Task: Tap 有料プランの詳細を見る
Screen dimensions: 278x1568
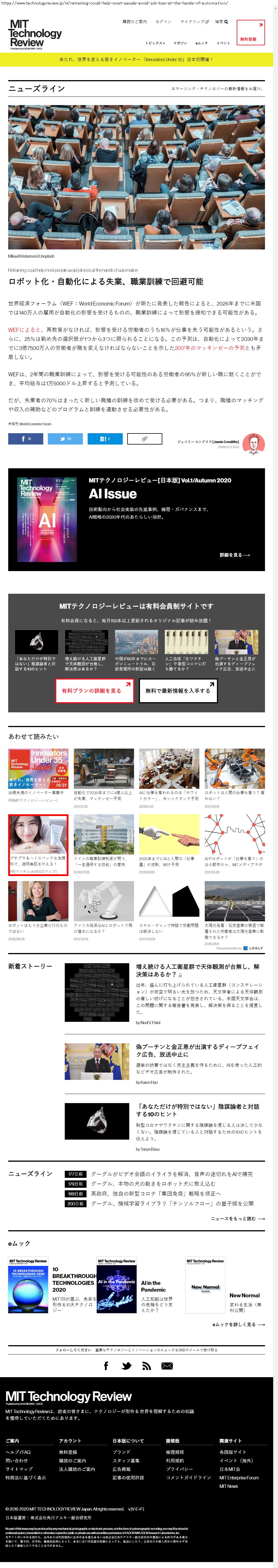Action: pos(94,691)
